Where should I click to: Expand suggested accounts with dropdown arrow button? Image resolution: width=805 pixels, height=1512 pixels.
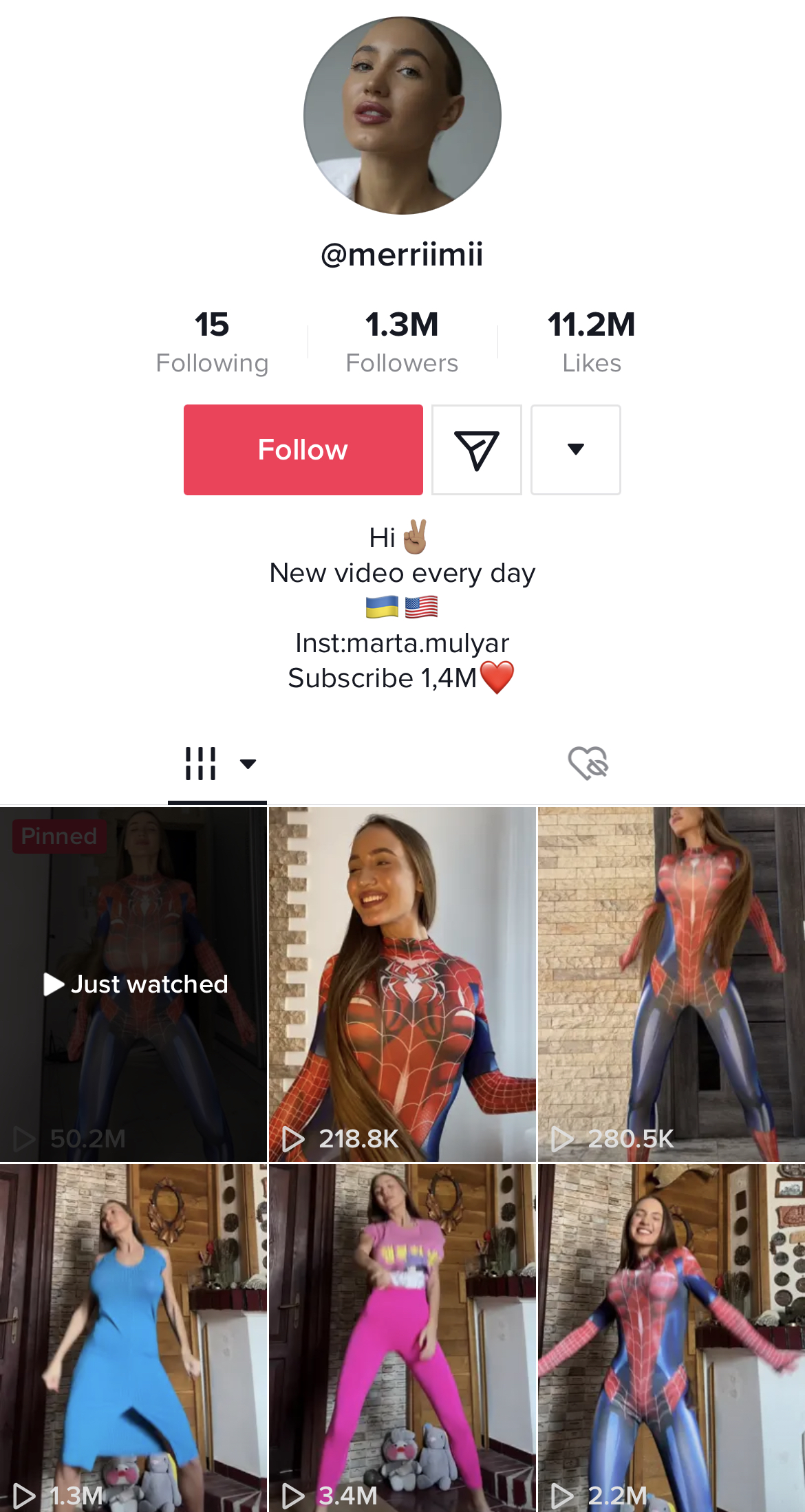(576, 450)
